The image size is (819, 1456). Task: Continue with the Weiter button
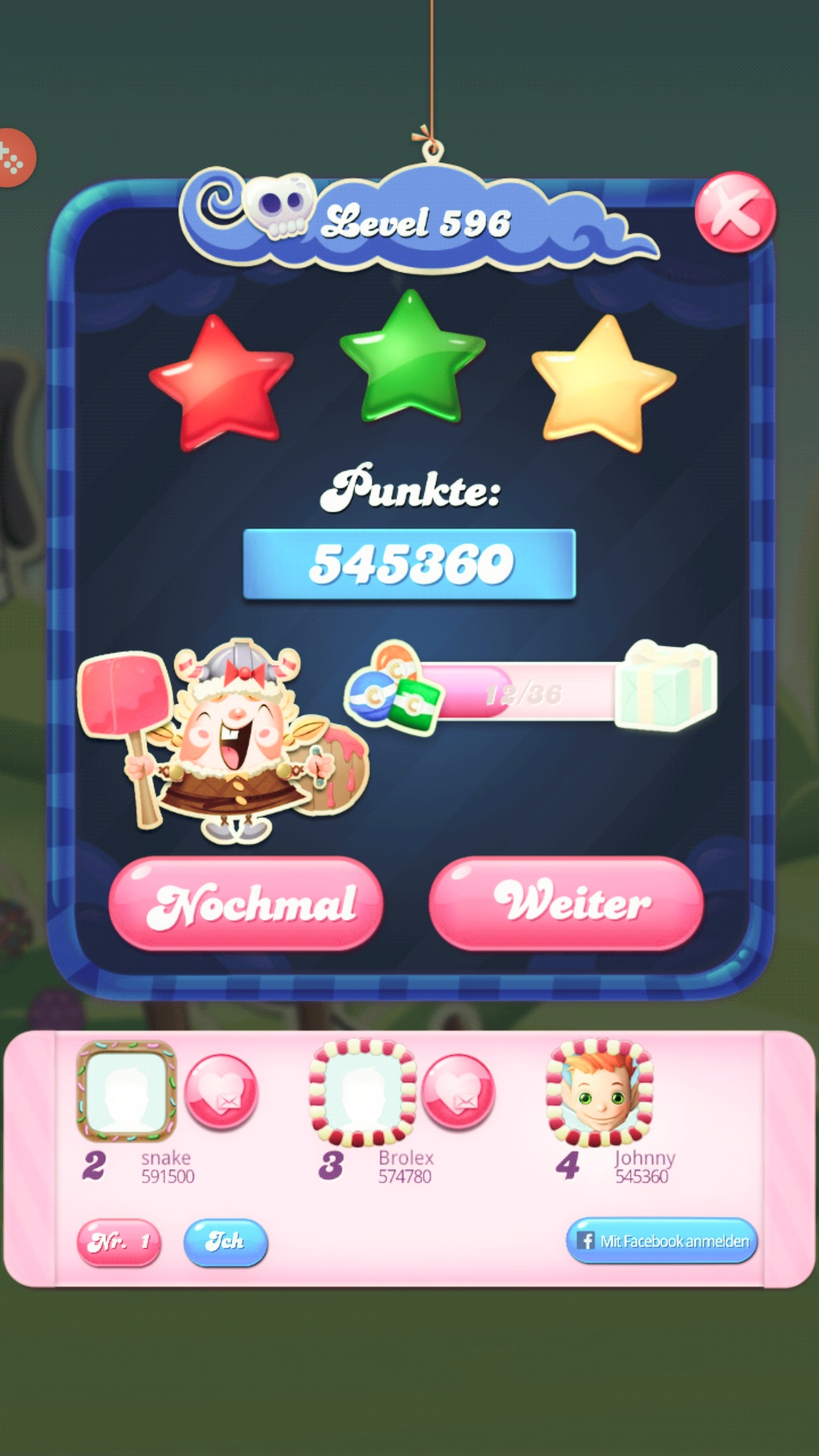click(566, 903)
